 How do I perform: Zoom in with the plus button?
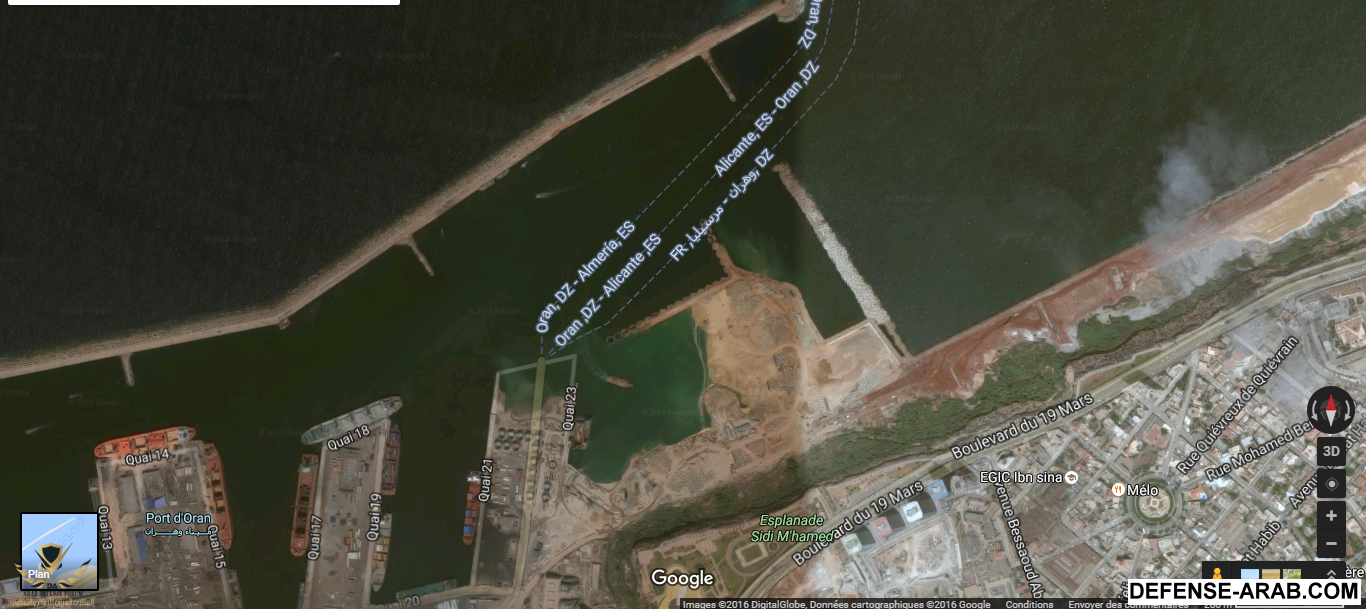point(1331,516)
